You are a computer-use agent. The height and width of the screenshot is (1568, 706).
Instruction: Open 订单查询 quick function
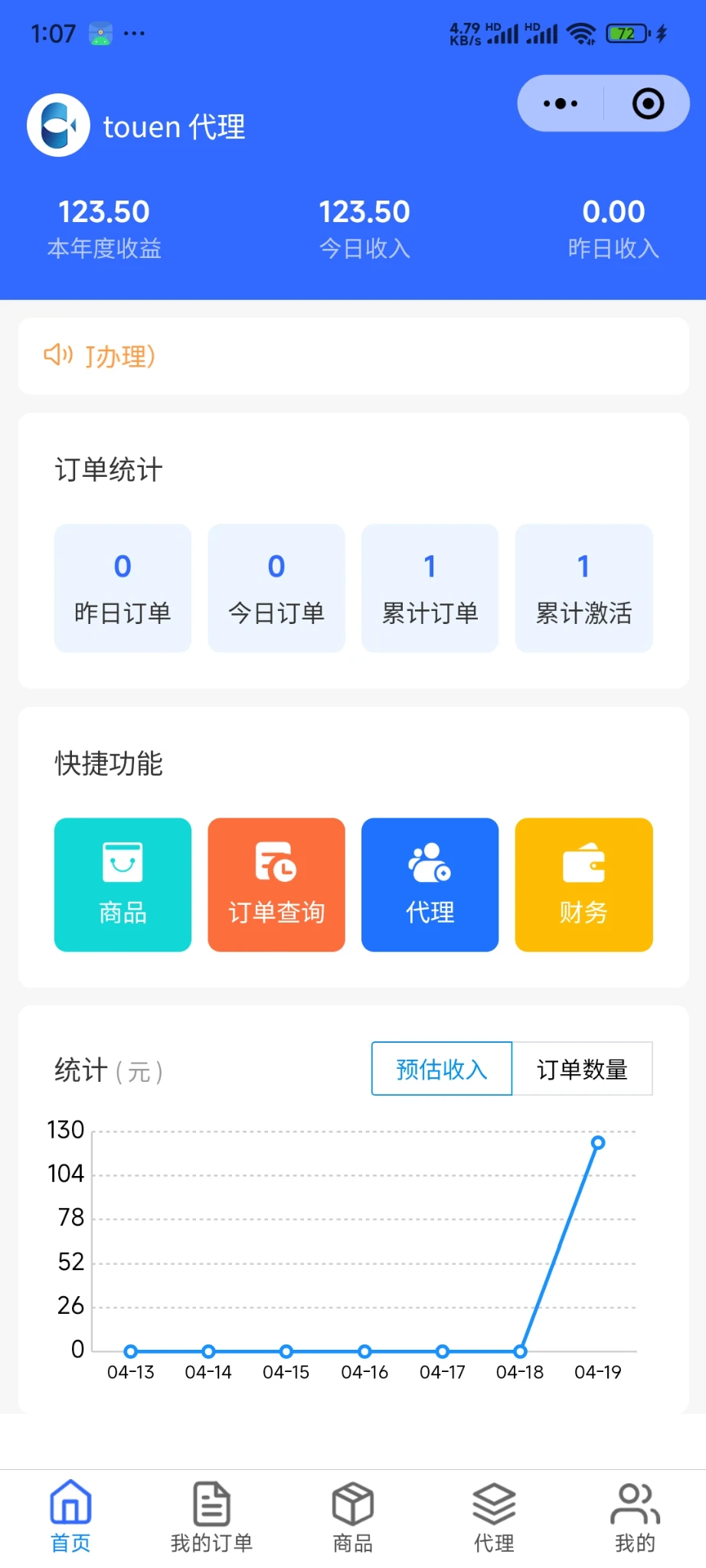pyautogui.click(x=276, y=884)
